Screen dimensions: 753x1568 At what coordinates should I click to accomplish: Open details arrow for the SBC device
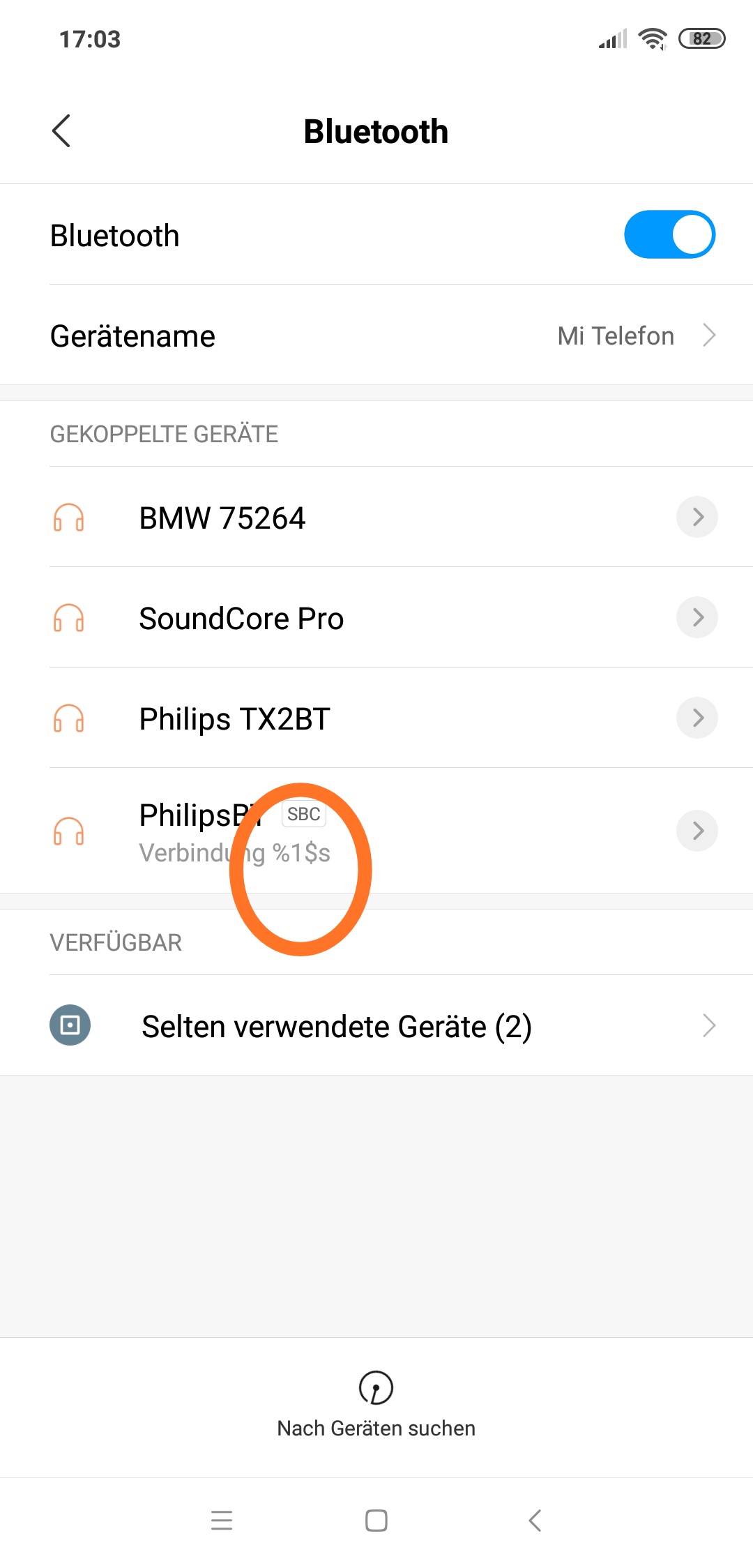(x=697, y=831)
